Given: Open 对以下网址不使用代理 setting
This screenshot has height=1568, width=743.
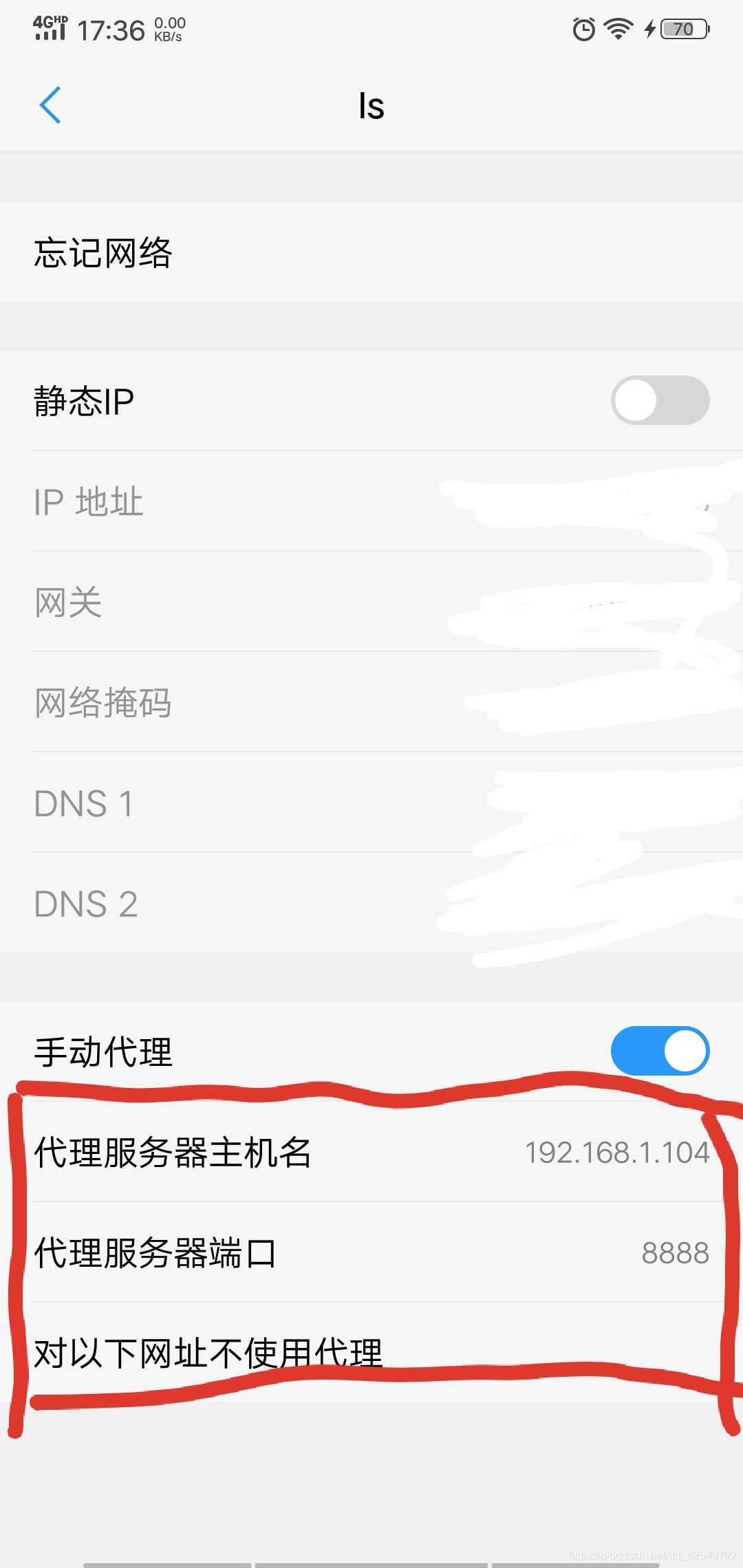Looking at the screenshot, I should [x=371, y=1352].
